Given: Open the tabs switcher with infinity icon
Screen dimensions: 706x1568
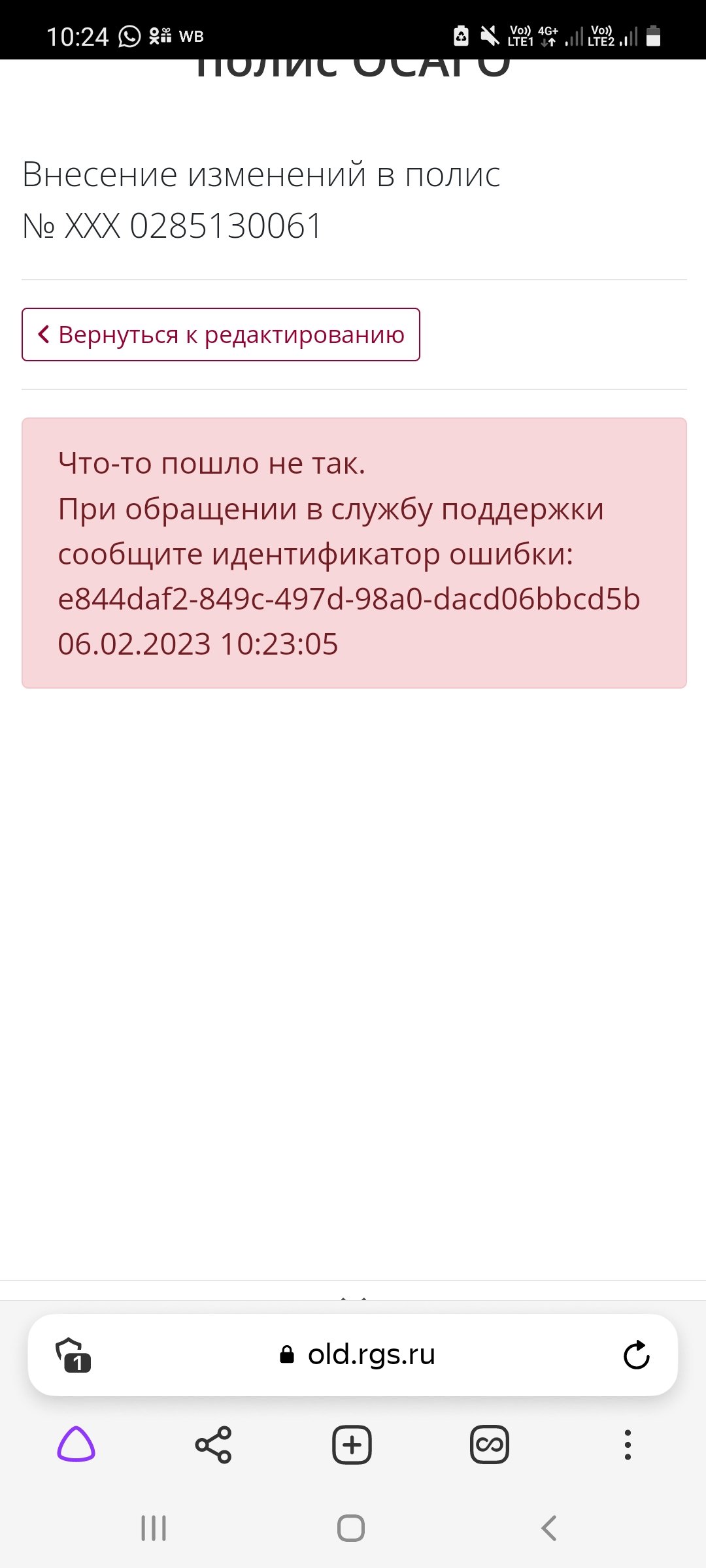Looking at the screenshot, I should 490,1445.
